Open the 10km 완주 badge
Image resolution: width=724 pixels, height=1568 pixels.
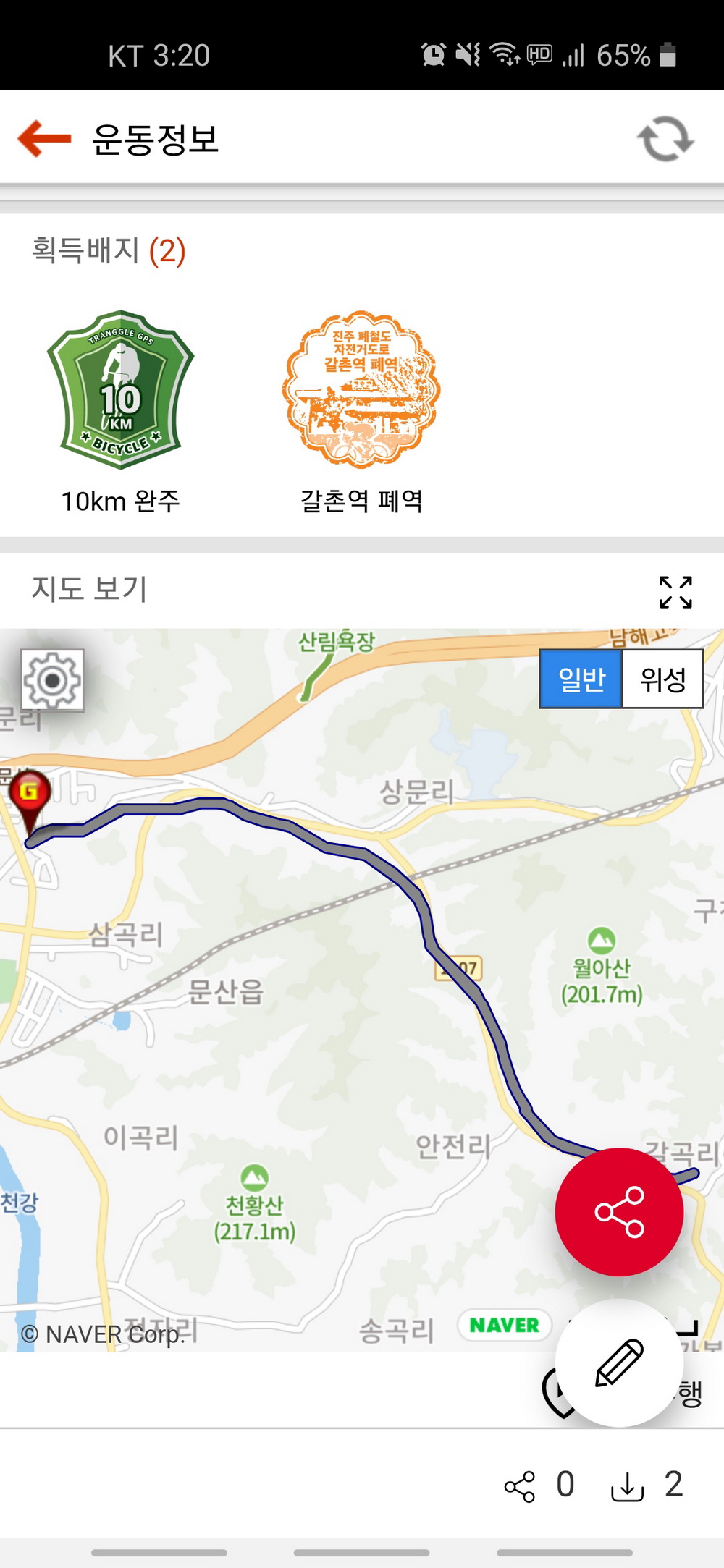click(x=120, y=391)
